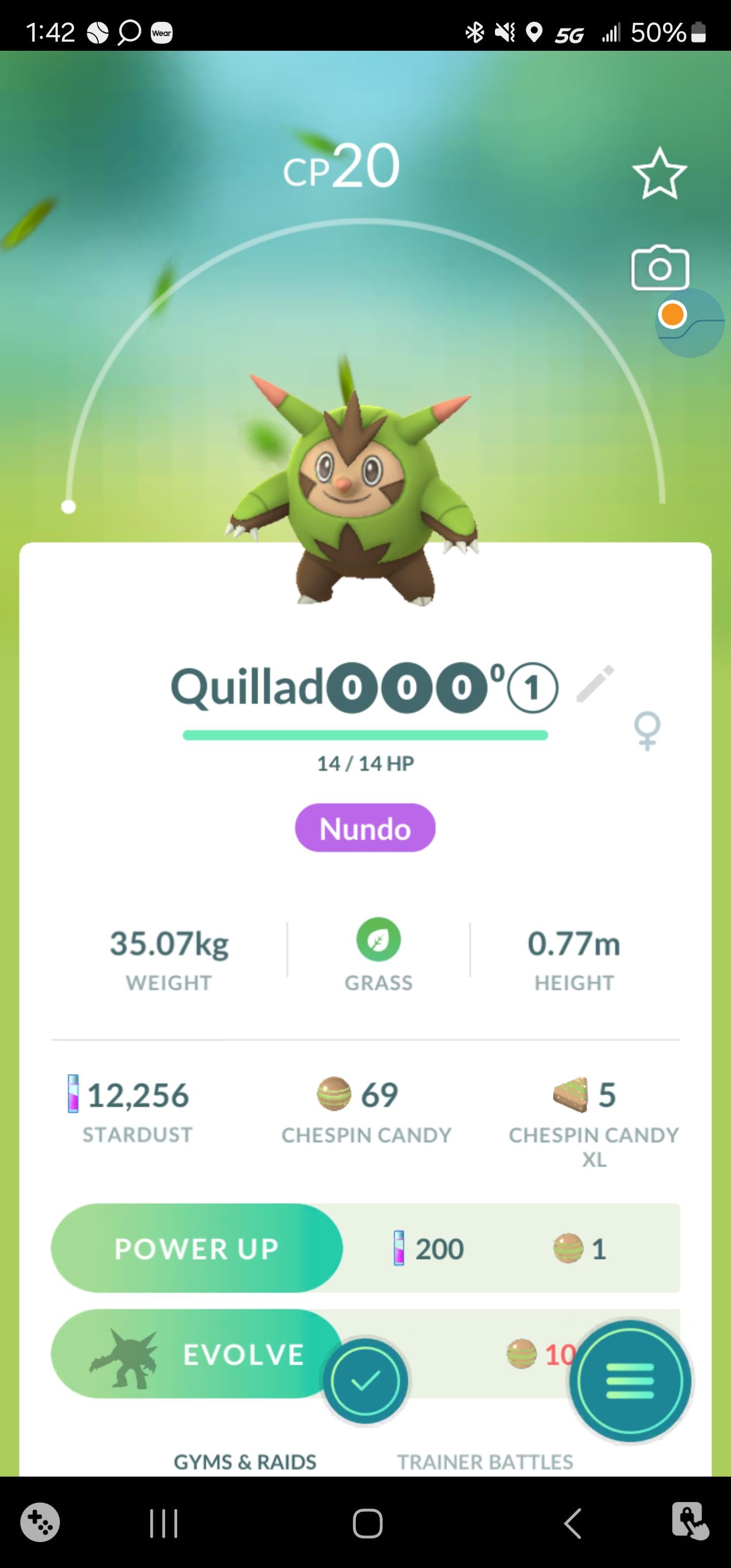Power up for 200 Stardust

click(196, 1249)
